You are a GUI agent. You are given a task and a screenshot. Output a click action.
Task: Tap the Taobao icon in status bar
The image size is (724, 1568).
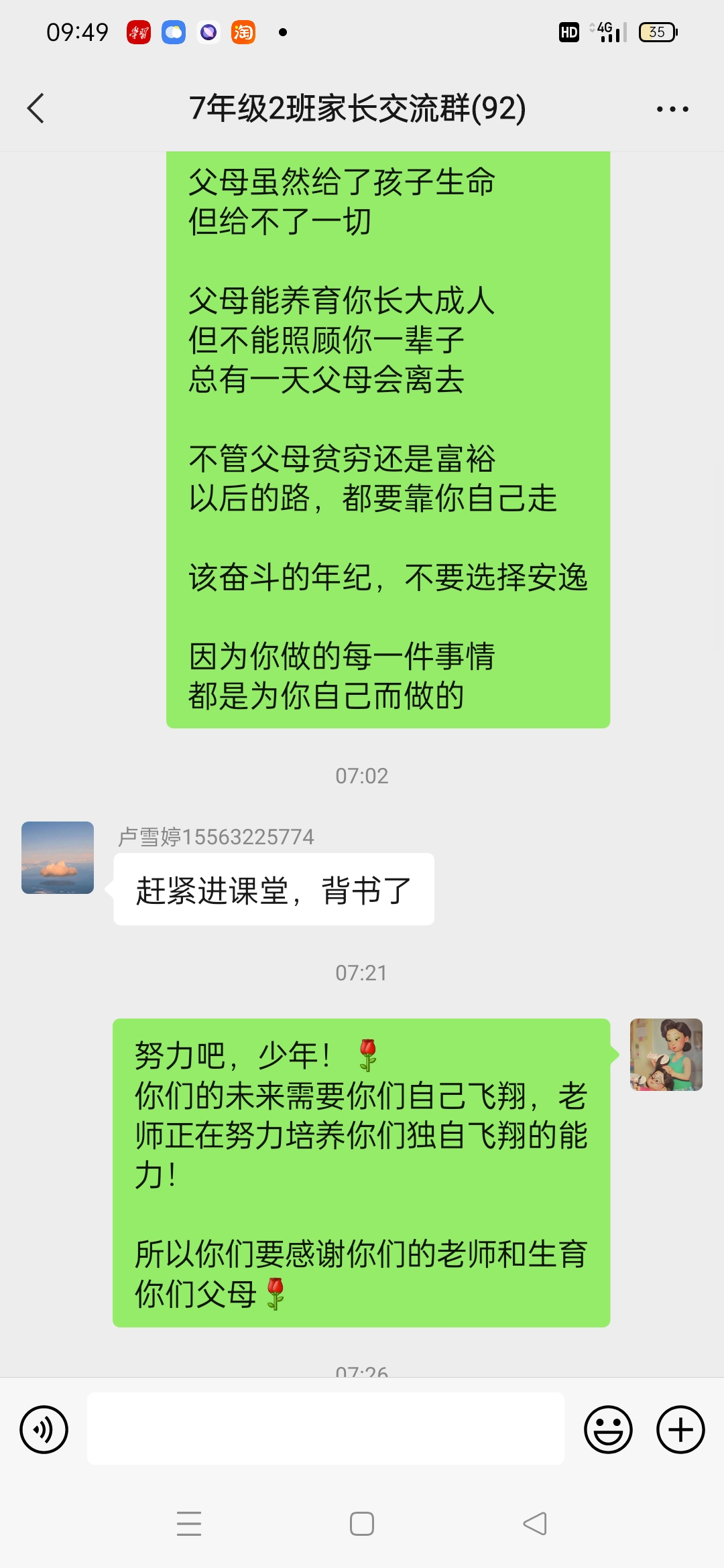coord(244,31)
